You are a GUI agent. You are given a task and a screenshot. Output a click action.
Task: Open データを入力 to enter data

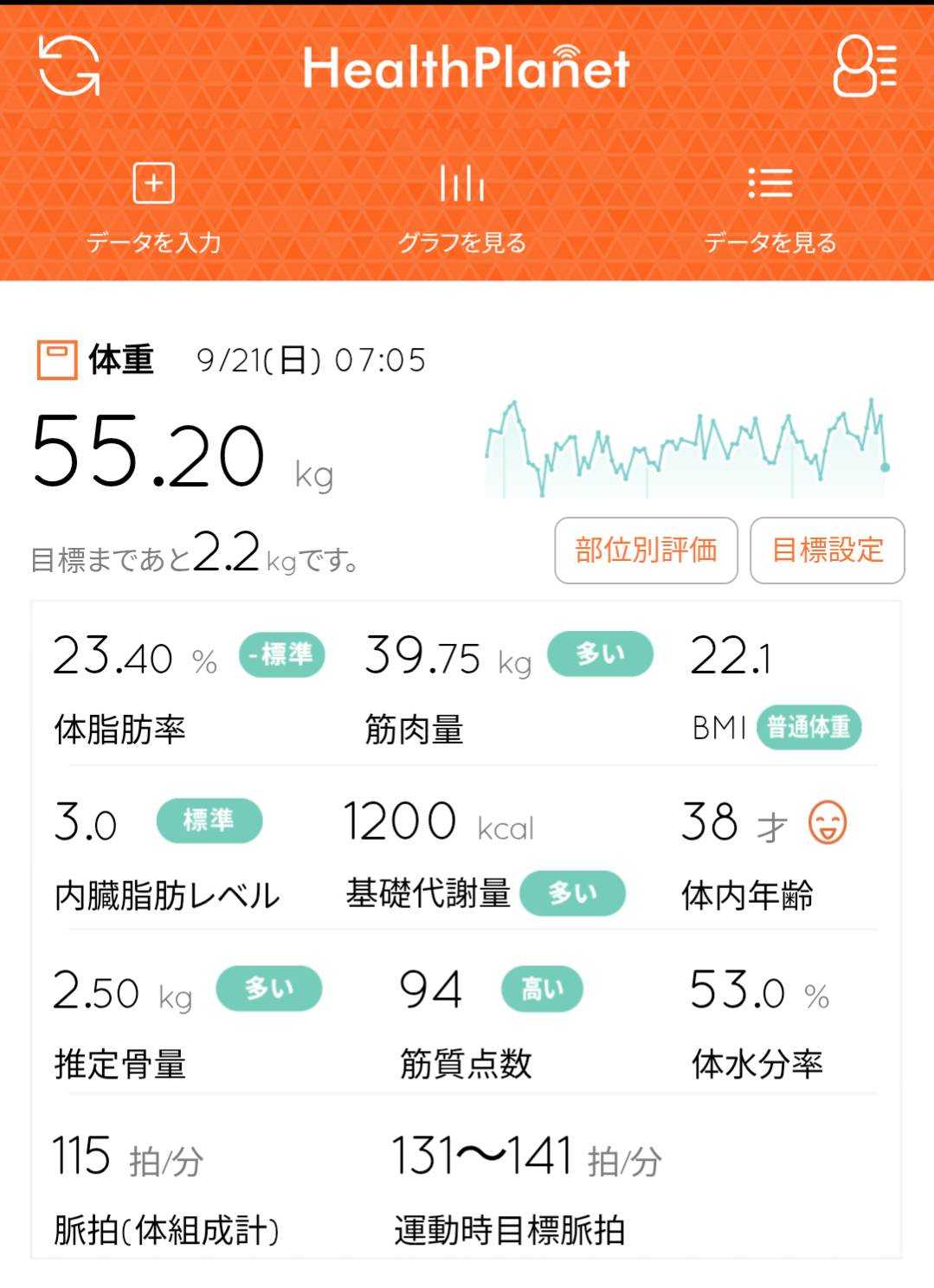(154, 208)
